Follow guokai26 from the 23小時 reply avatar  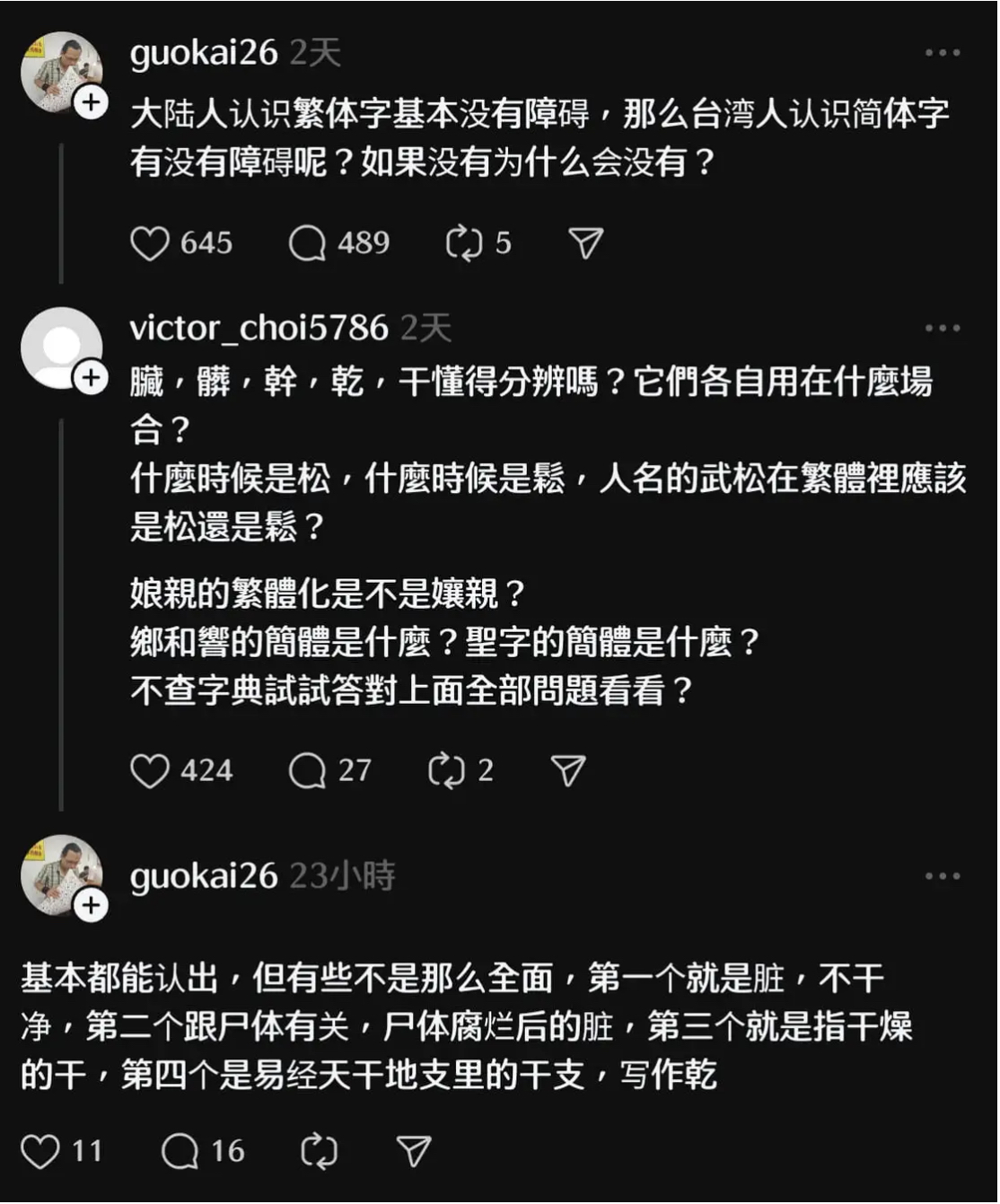tap(91, 906)
